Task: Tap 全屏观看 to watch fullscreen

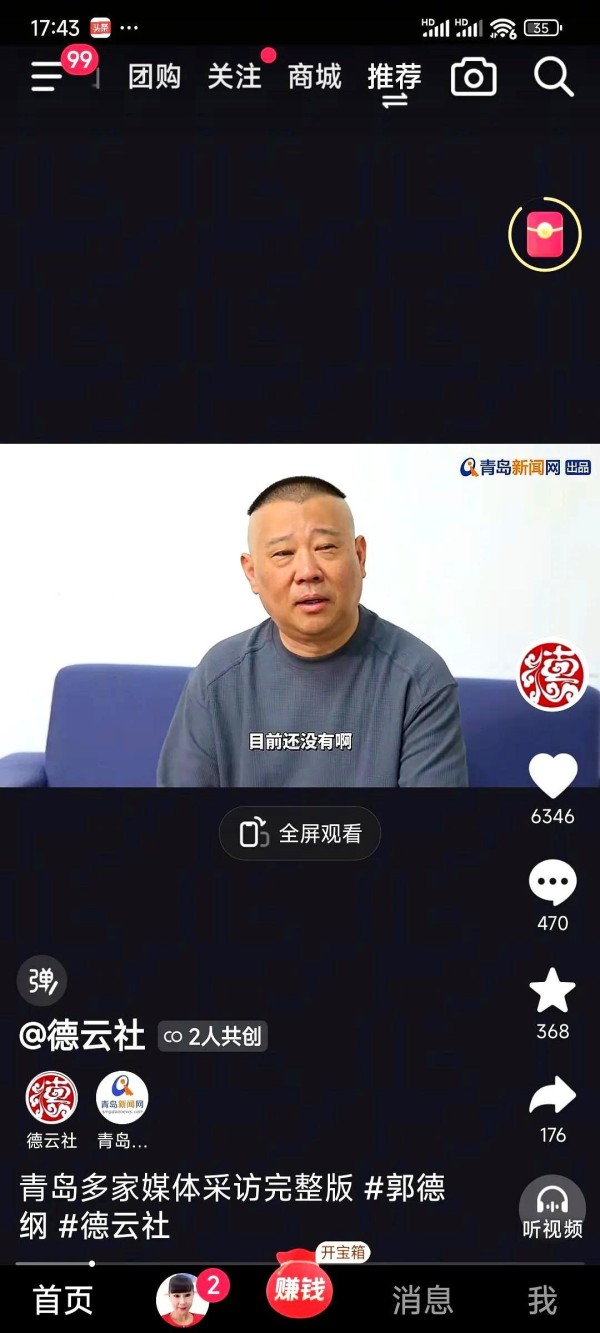Action: coord(300,833)
